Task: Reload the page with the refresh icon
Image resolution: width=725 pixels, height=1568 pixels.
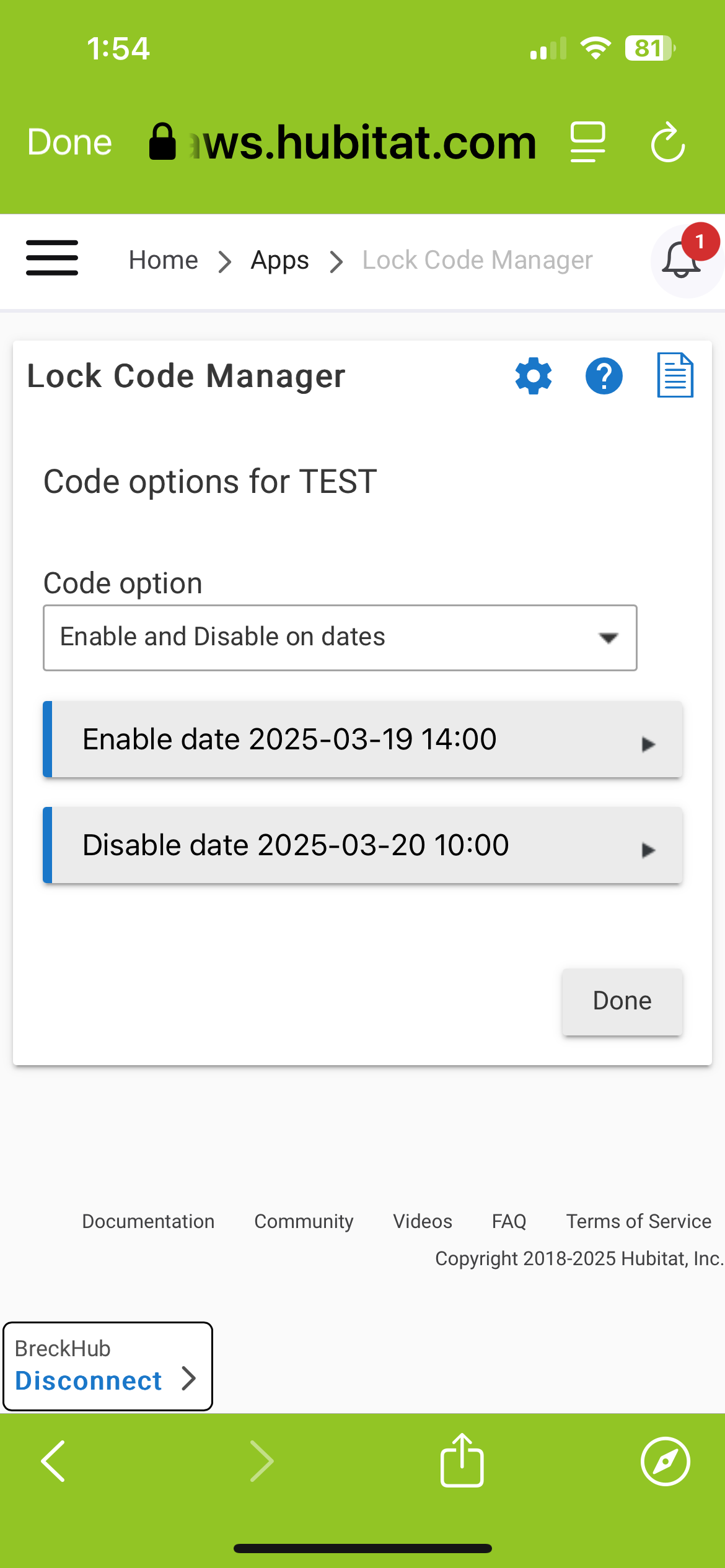Action: tap(668, 142)
